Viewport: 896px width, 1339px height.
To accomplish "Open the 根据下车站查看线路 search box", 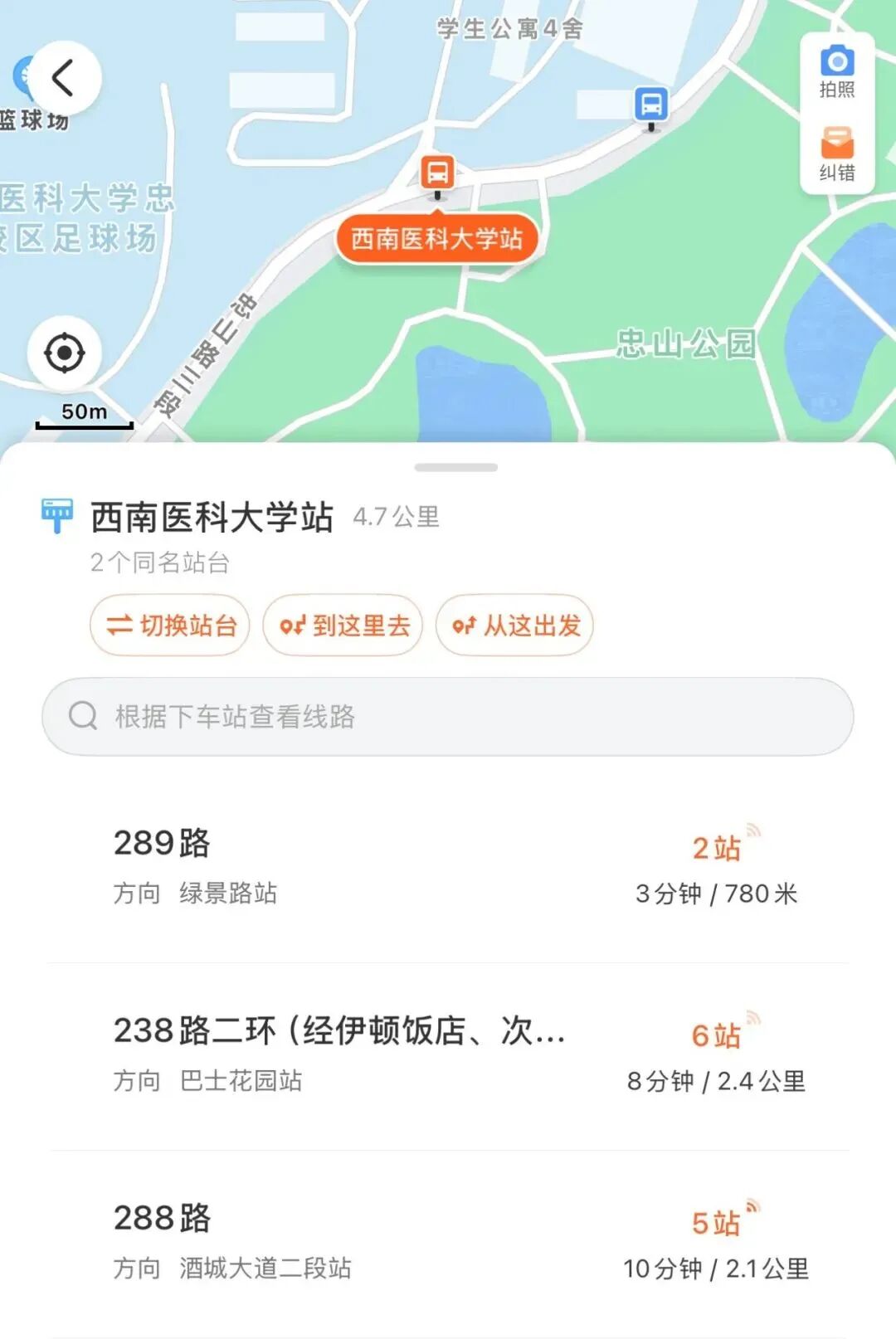I will 448,716.
